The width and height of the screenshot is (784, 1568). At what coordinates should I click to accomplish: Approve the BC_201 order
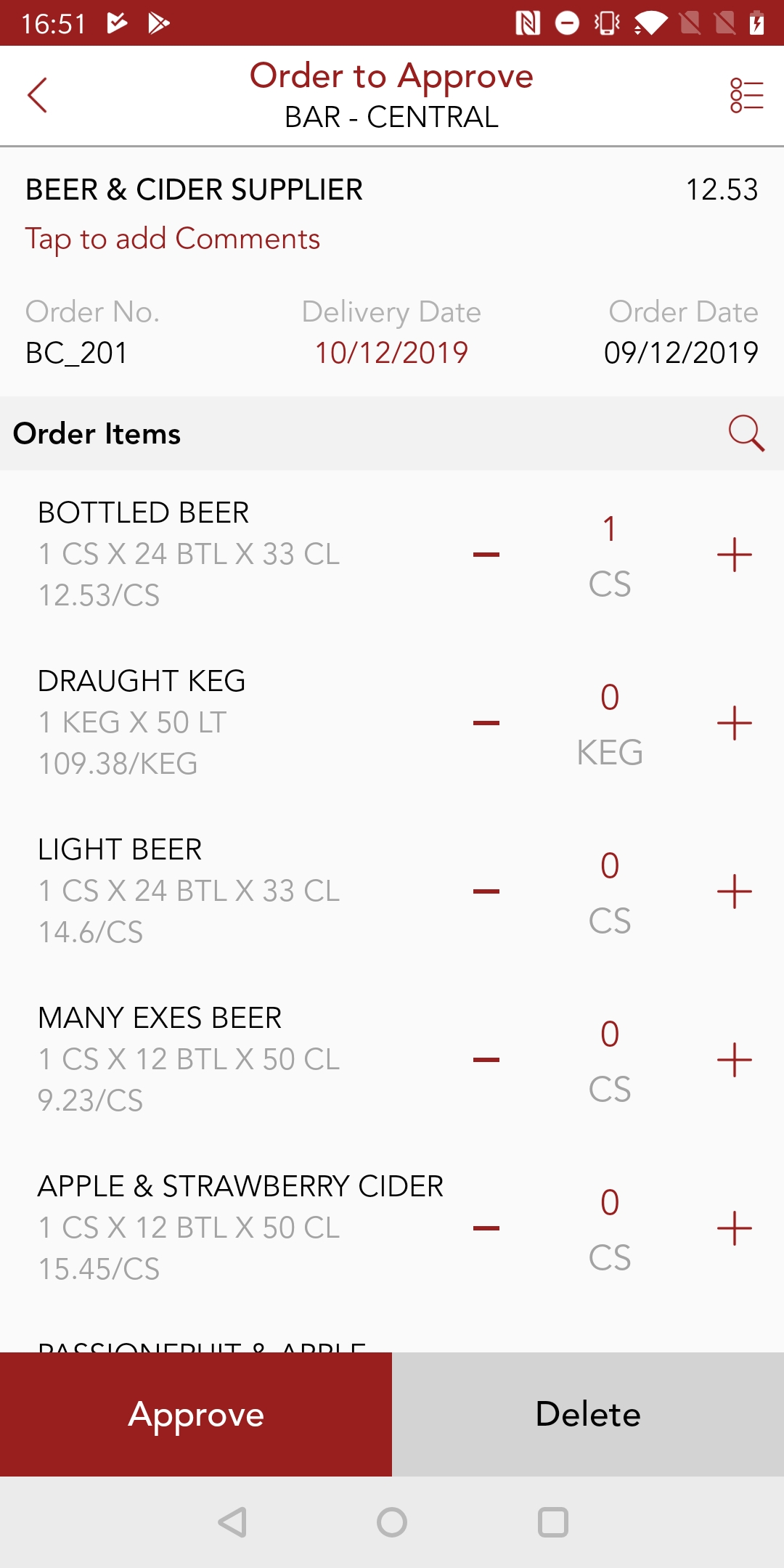pos(196,1414)
